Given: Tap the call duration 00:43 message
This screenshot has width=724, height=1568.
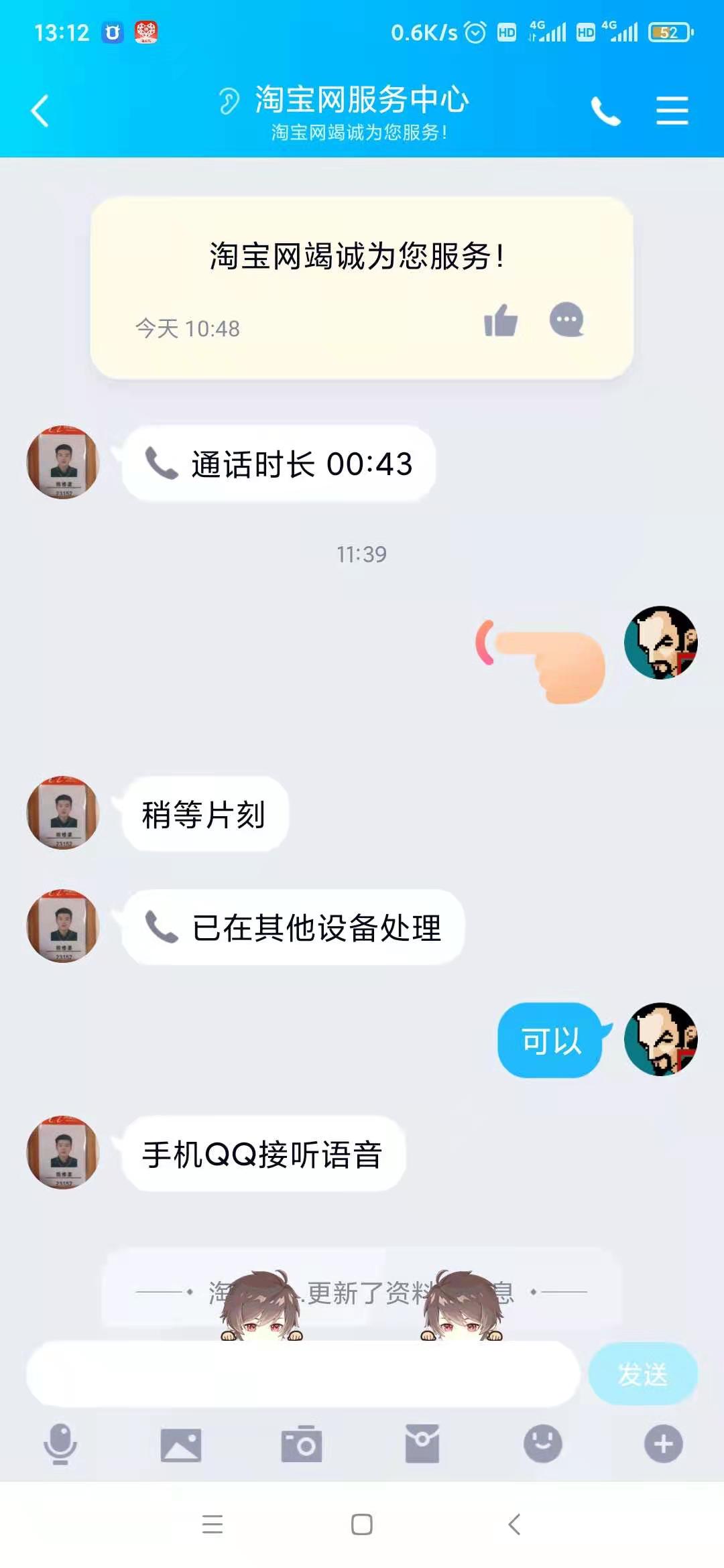Looking at the screenshot, I should click(278, 462).
